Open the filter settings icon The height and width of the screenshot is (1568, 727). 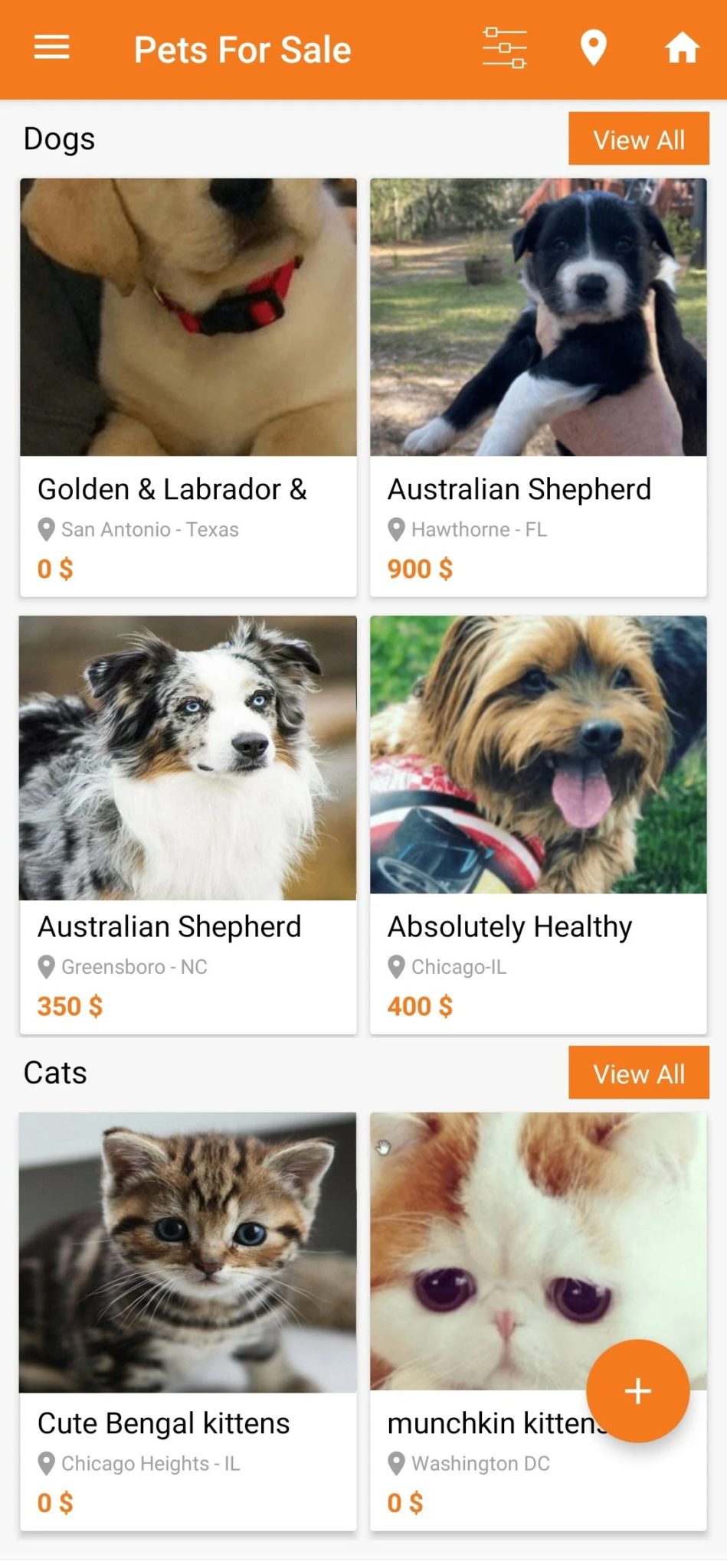pyautogui.click(x=505, y=47)
